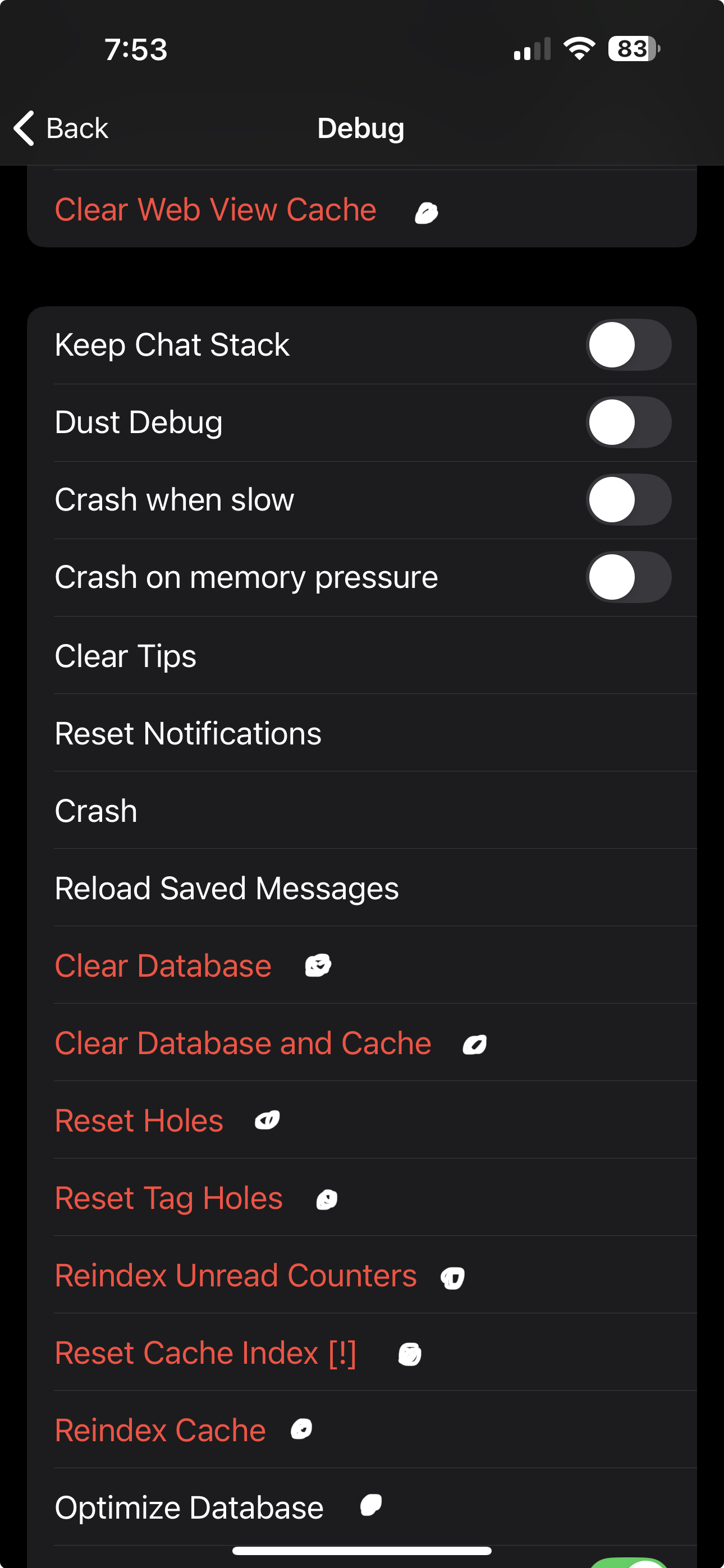This screenshot has height=1568, width=724.
Task: Switch on Crash on memory pressure
Action: 628,577
